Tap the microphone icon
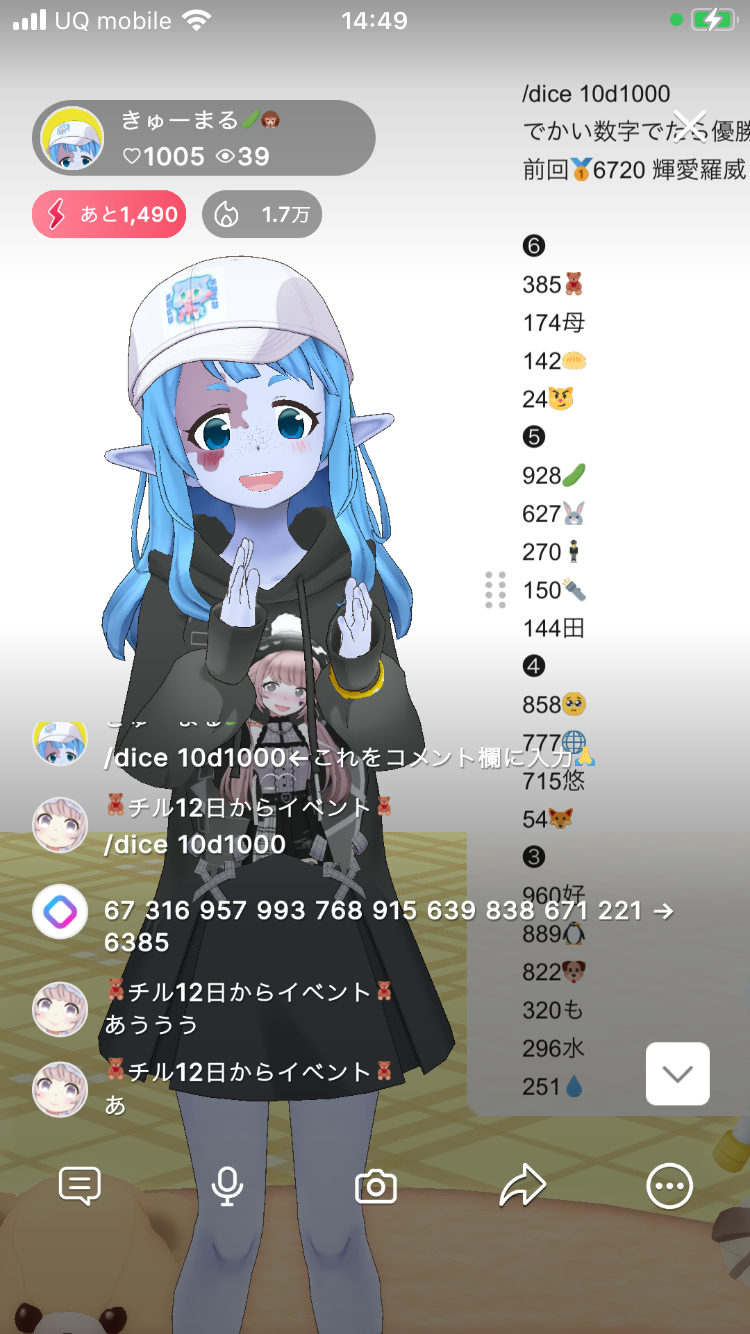The height and width of the screenshot is (1334, 750). (228, 1186)
